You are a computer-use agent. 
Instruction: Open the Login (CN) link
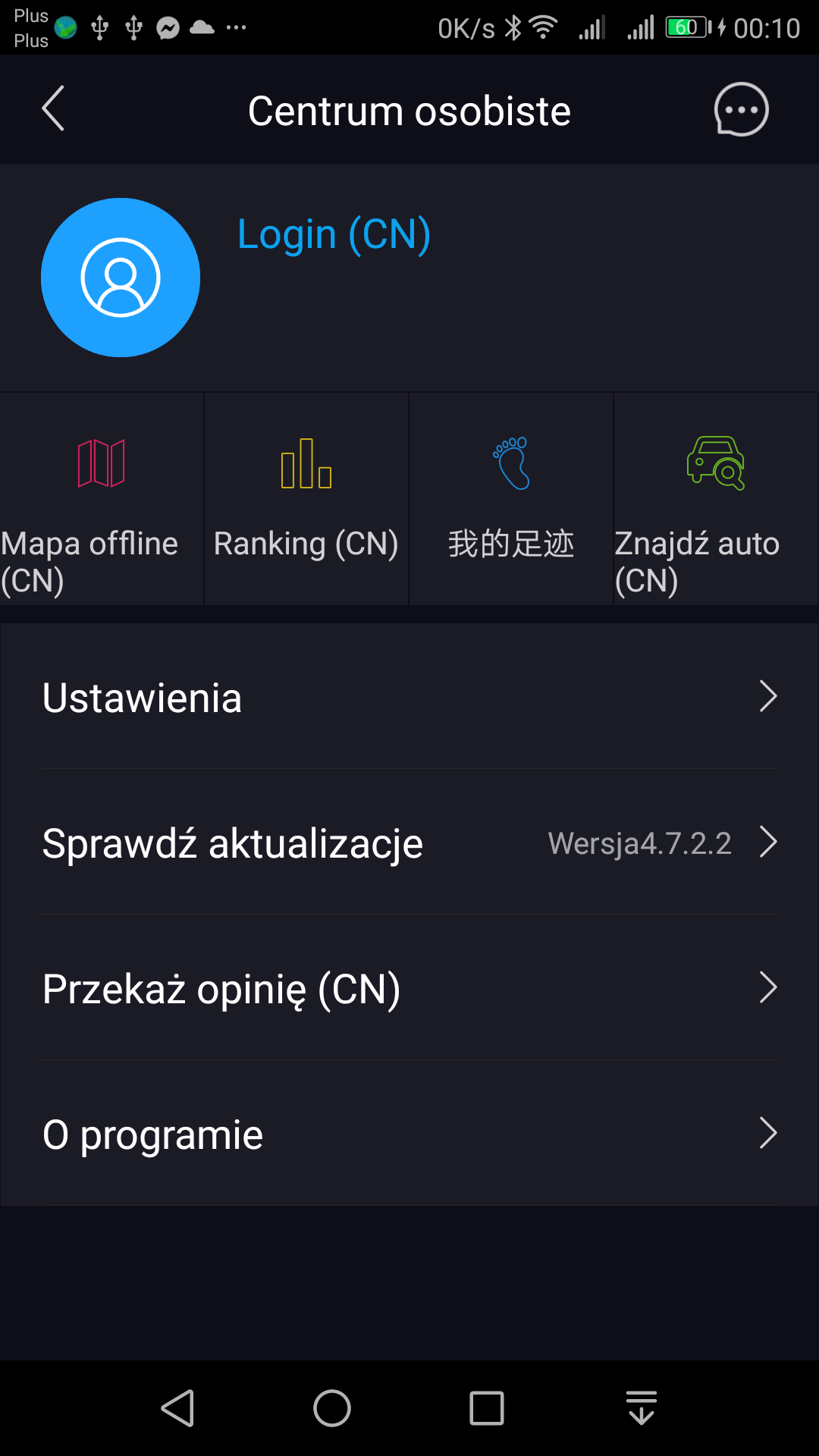[334, 234]
